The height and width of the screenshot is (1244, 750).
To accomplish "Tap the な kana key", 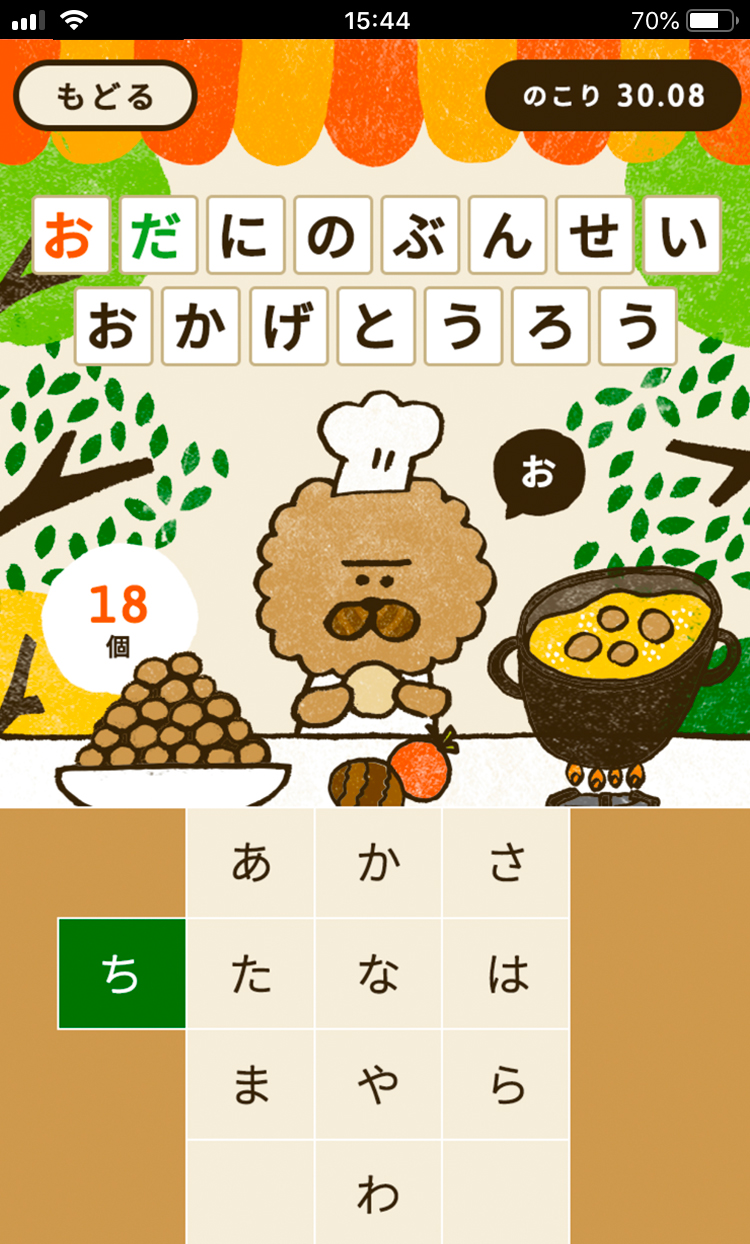I will [x=378, y=973].
